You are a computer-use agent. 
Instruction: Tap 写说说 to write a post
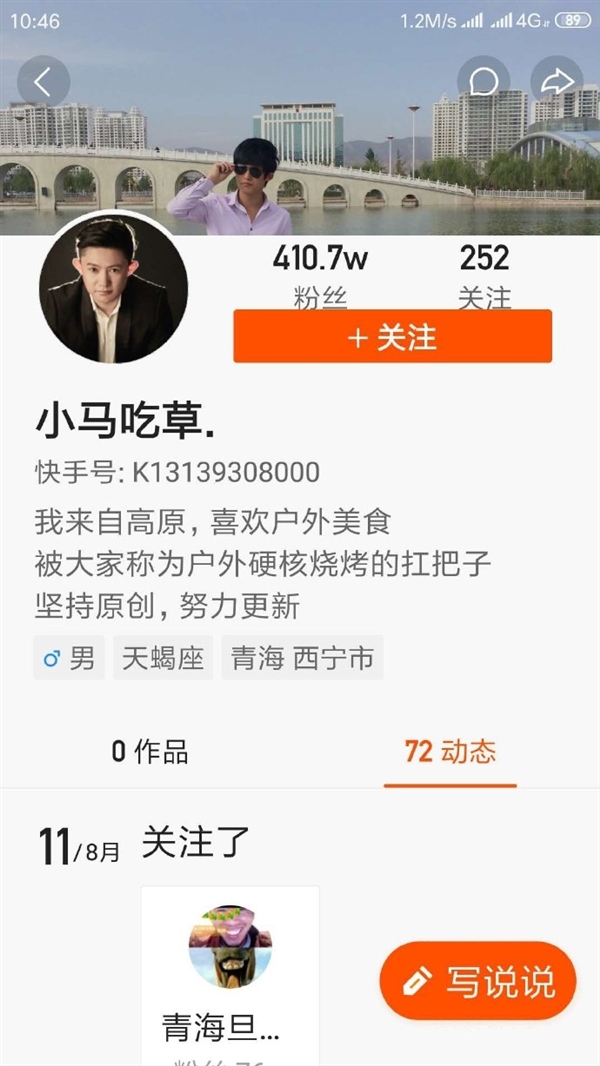[478, 981]
